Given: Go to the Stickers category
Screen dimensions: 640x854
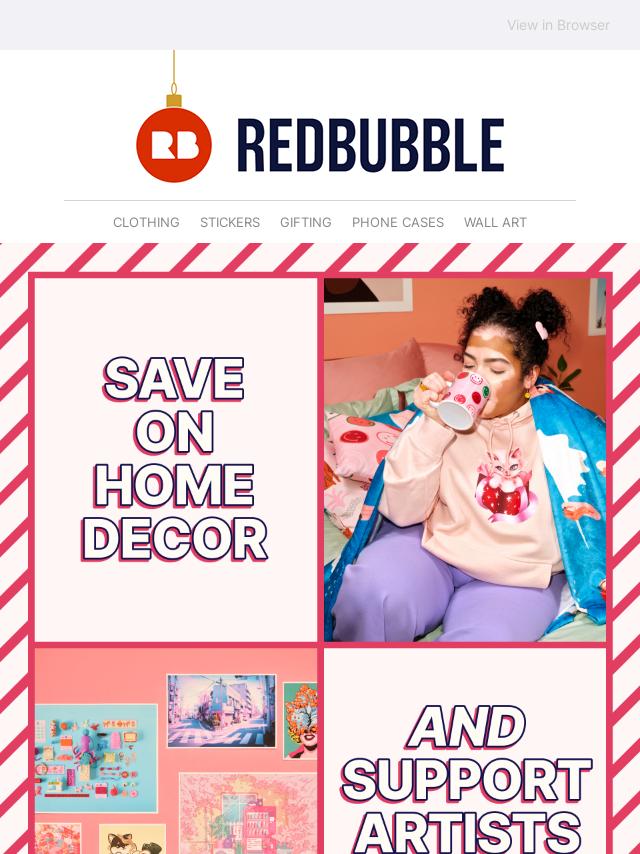Looking at the screenshot, I should [x=229, y=222].
